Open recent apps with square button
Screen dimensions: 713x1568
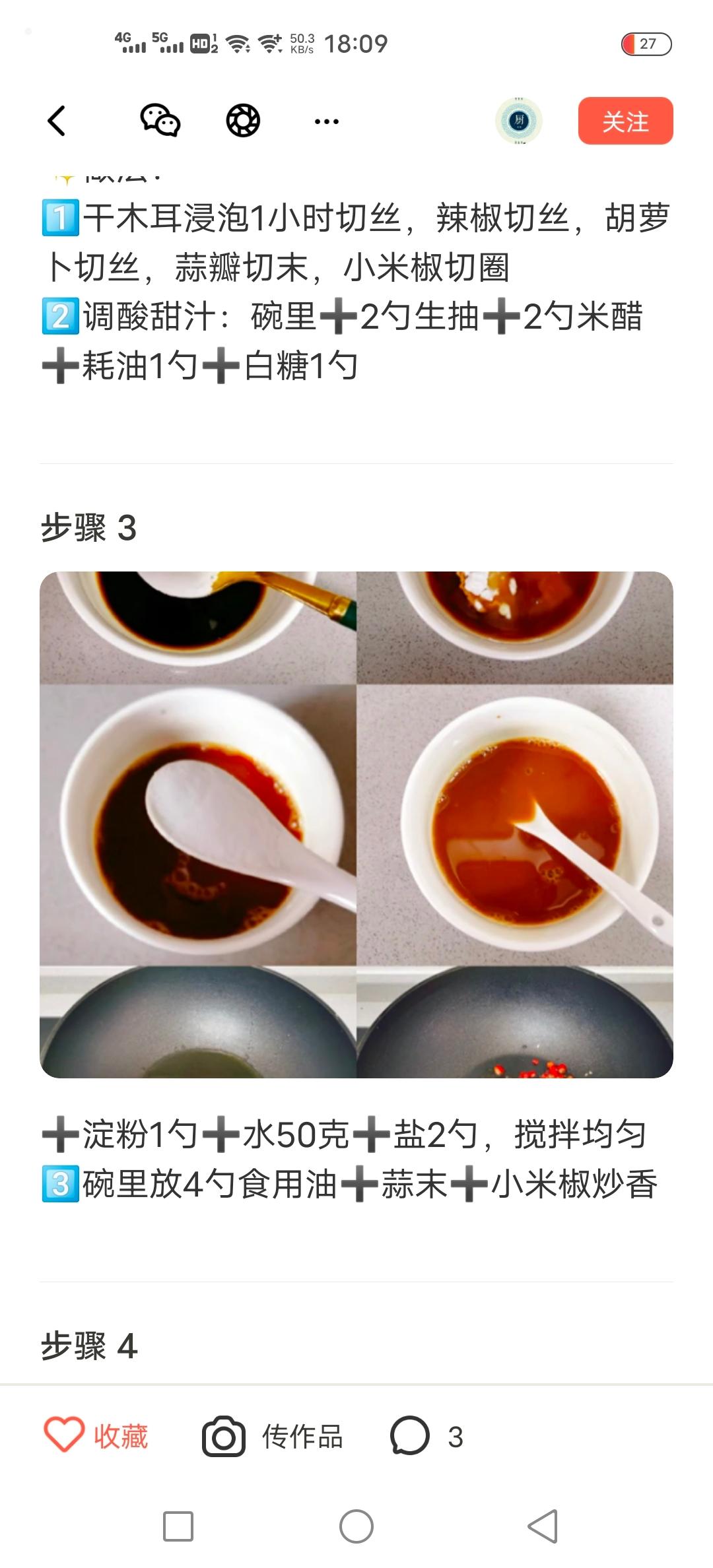pyautogui.click(x=178, y=1526)
